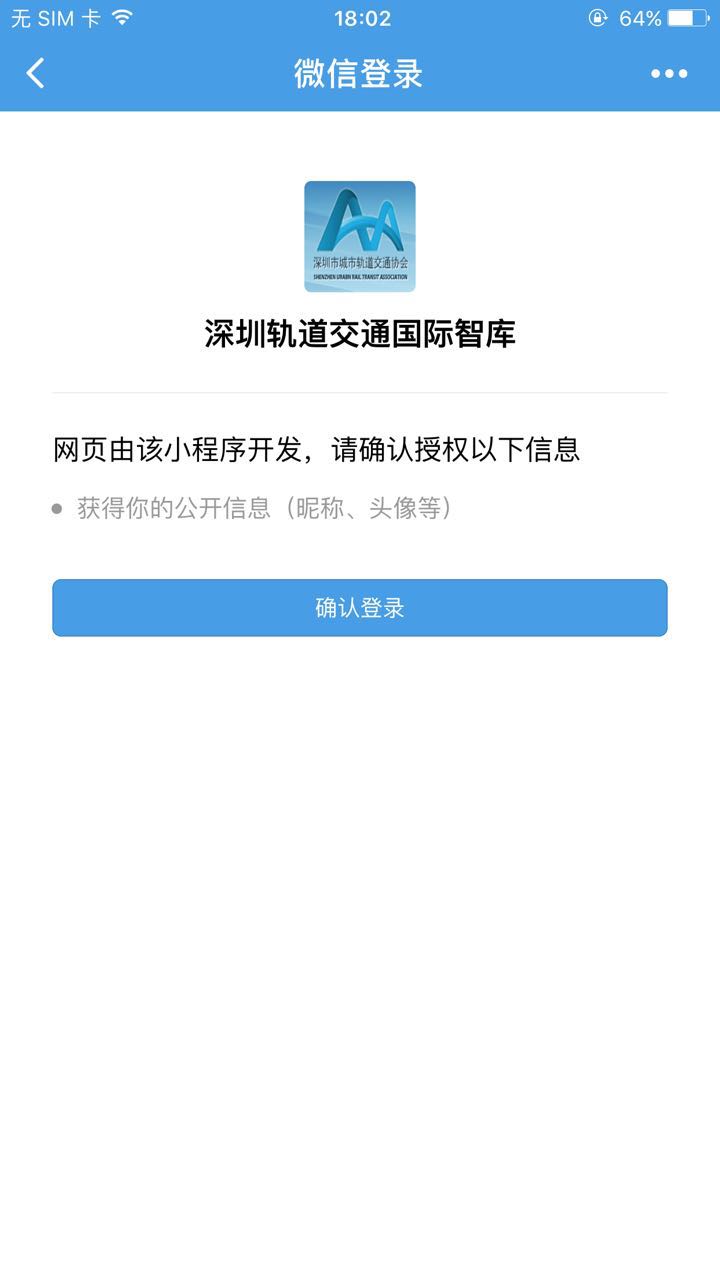The image size is (720, 1280).
Task: Go back from the 微信登录 page
Action: 36,73
